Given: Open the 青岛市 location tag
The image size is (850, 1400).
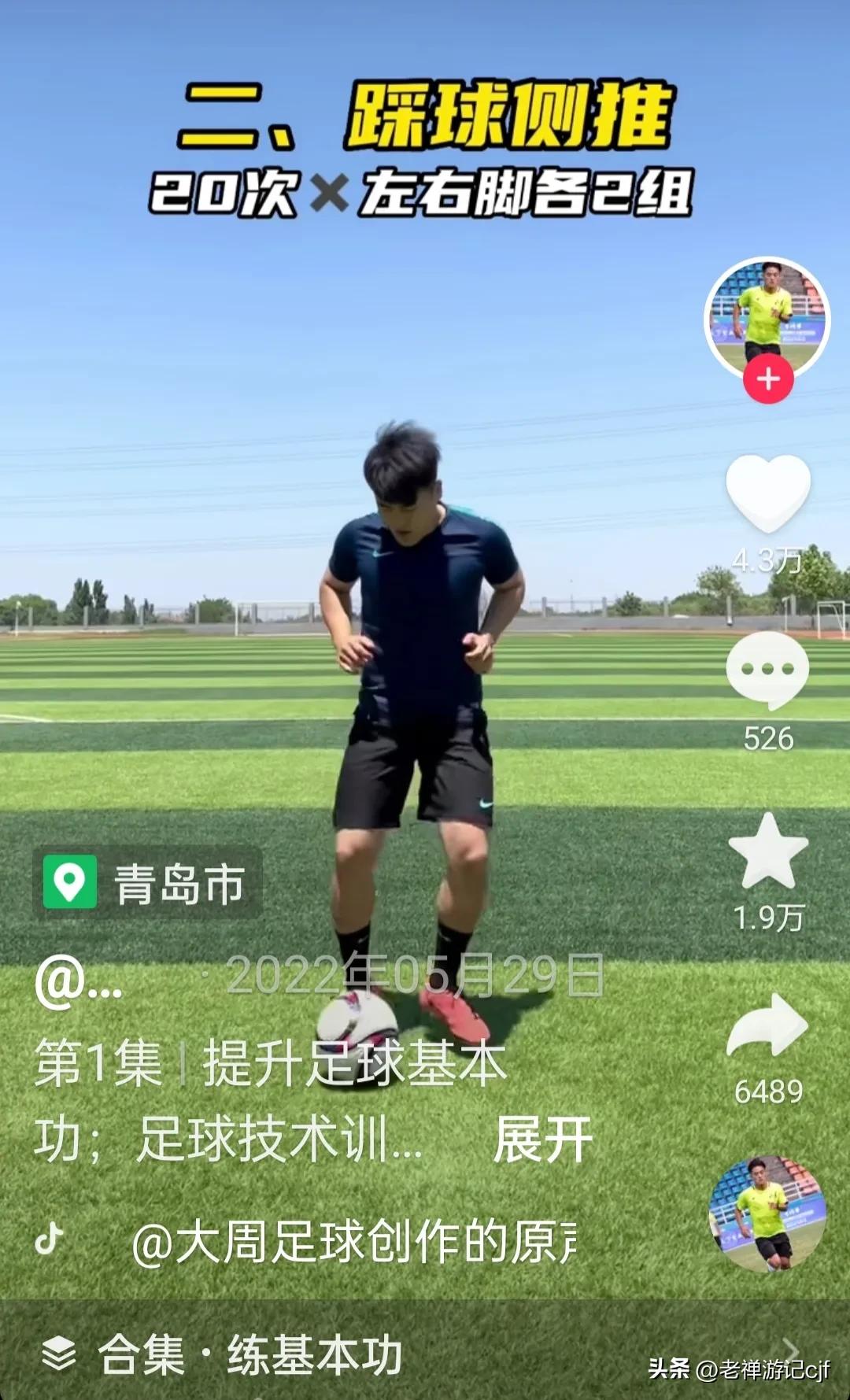Looking at the screenshot, I should pos(177,883).
